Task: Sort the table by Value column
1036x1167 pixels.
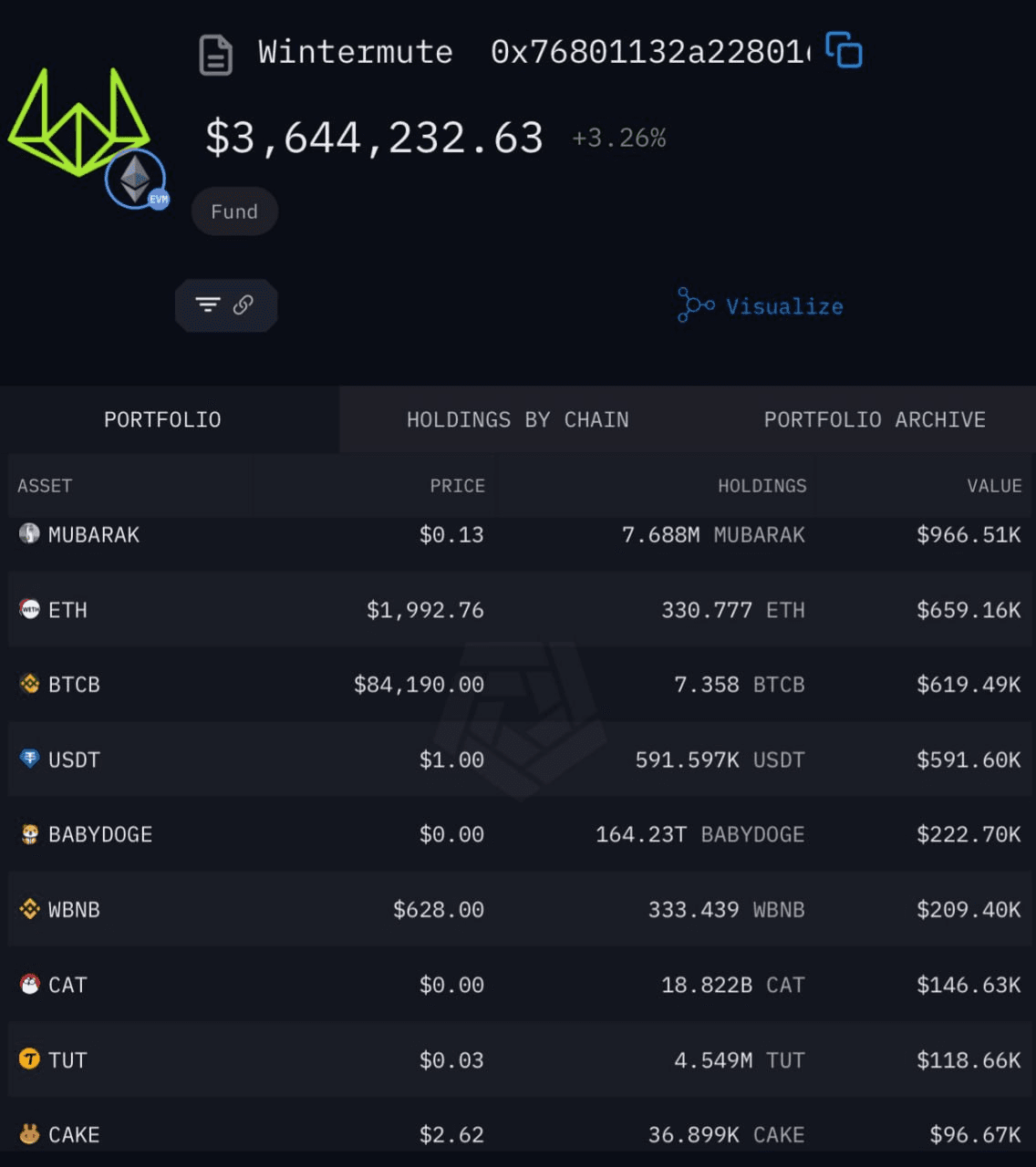Action: click(x=993, y=486)
